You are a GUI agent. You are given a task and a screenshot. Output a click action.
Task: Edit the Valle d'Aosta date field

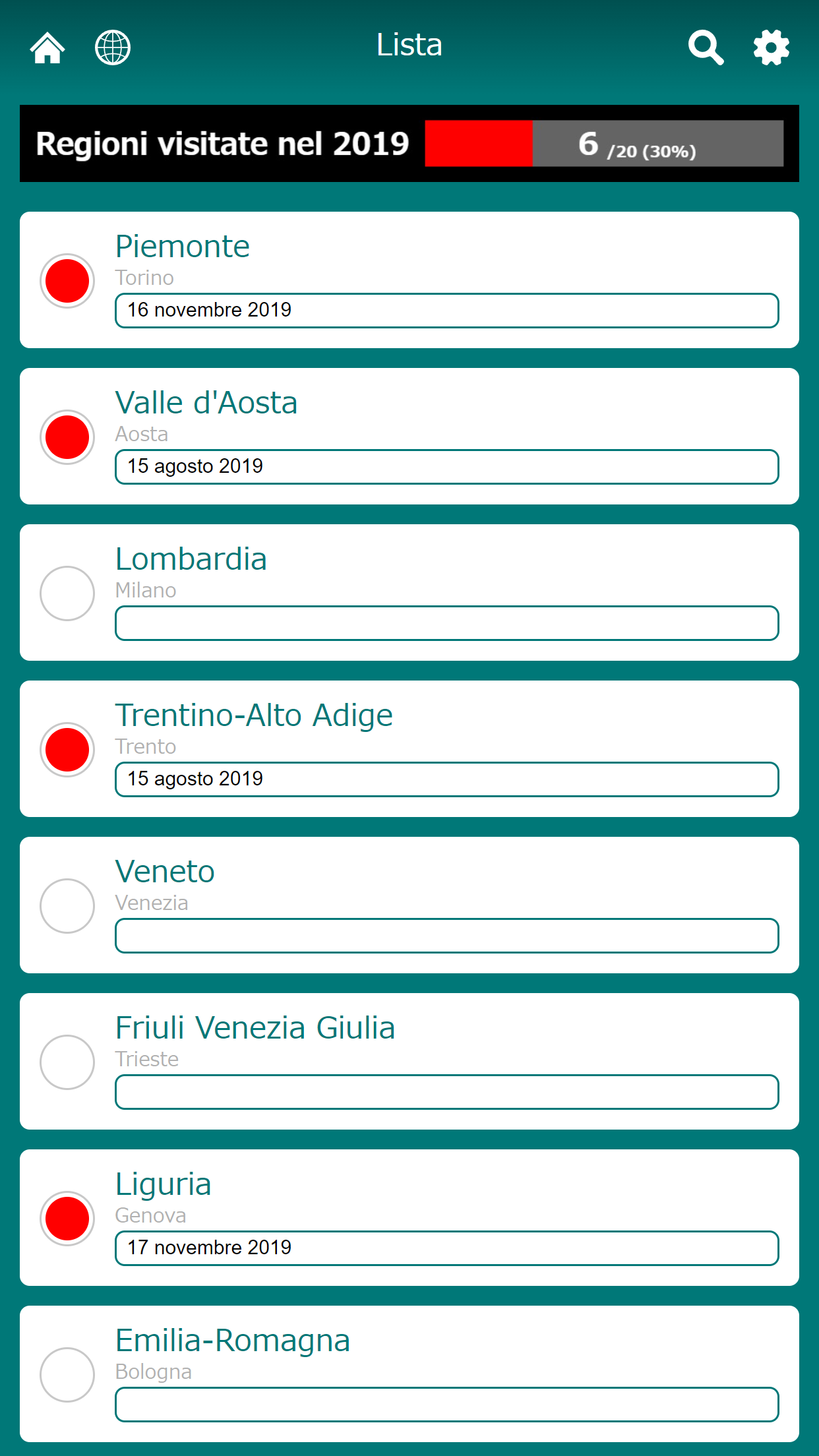point(447,467)
